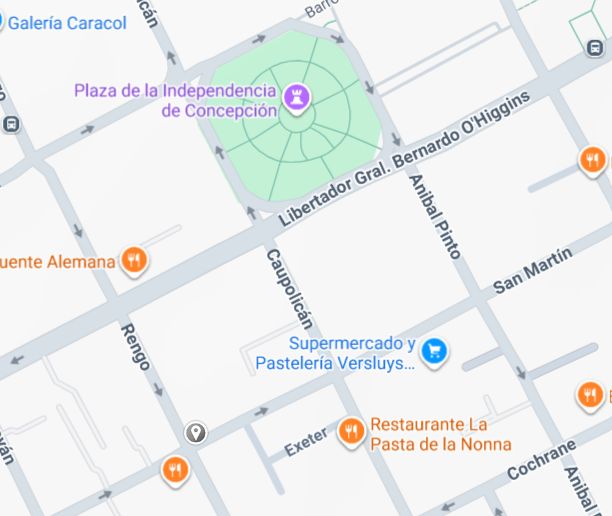Open the Plaza de la Independencia de Concepción marker
The width and height of the screenshot is (612, 516).
297,97
